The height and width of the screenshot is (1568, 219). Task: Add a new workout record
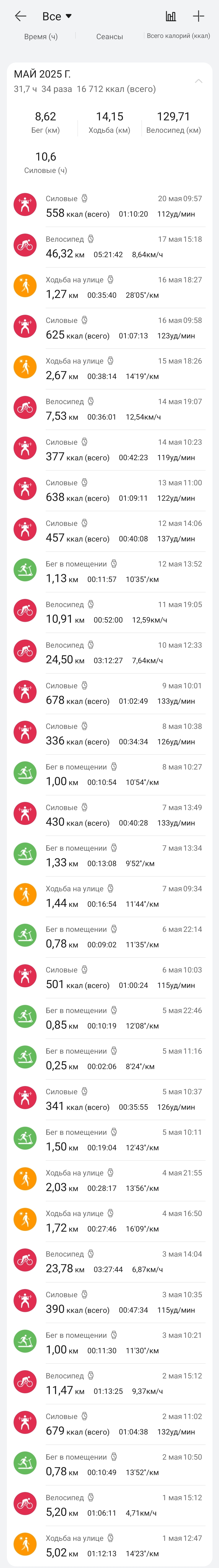198,16
